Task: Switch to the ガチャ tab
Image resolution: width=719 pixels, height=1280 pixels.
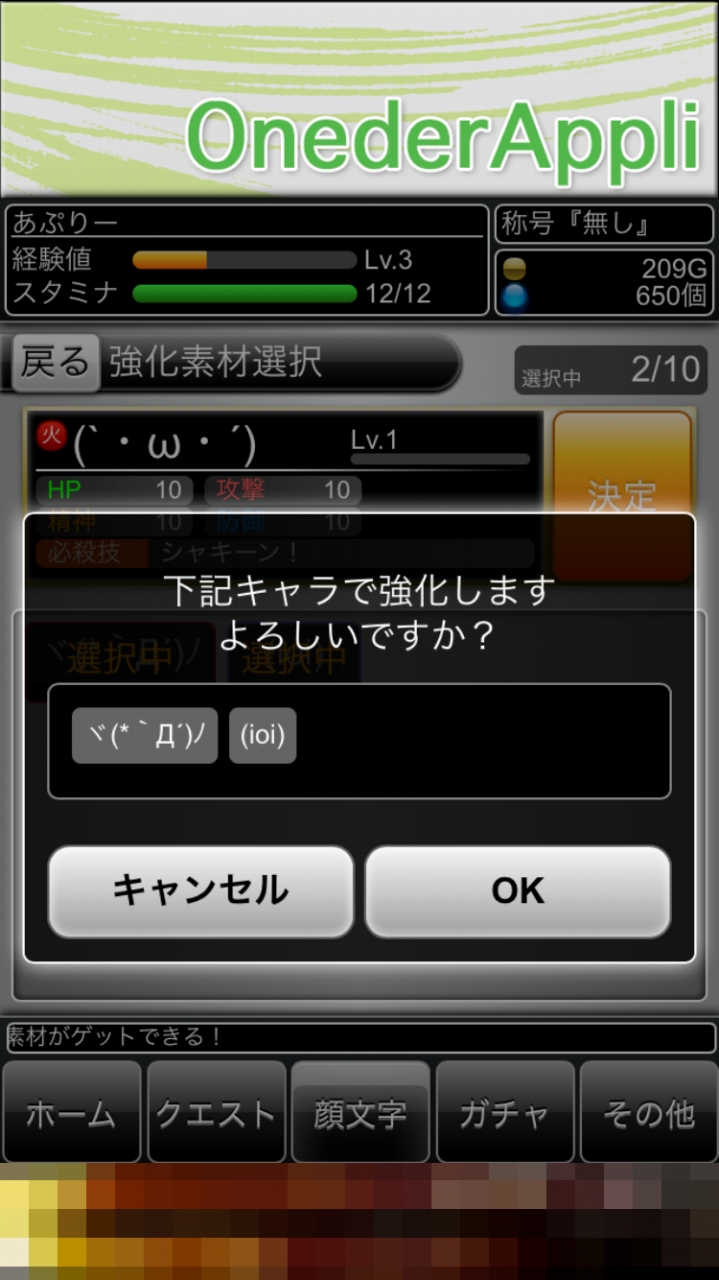Action: point(505,1113)
